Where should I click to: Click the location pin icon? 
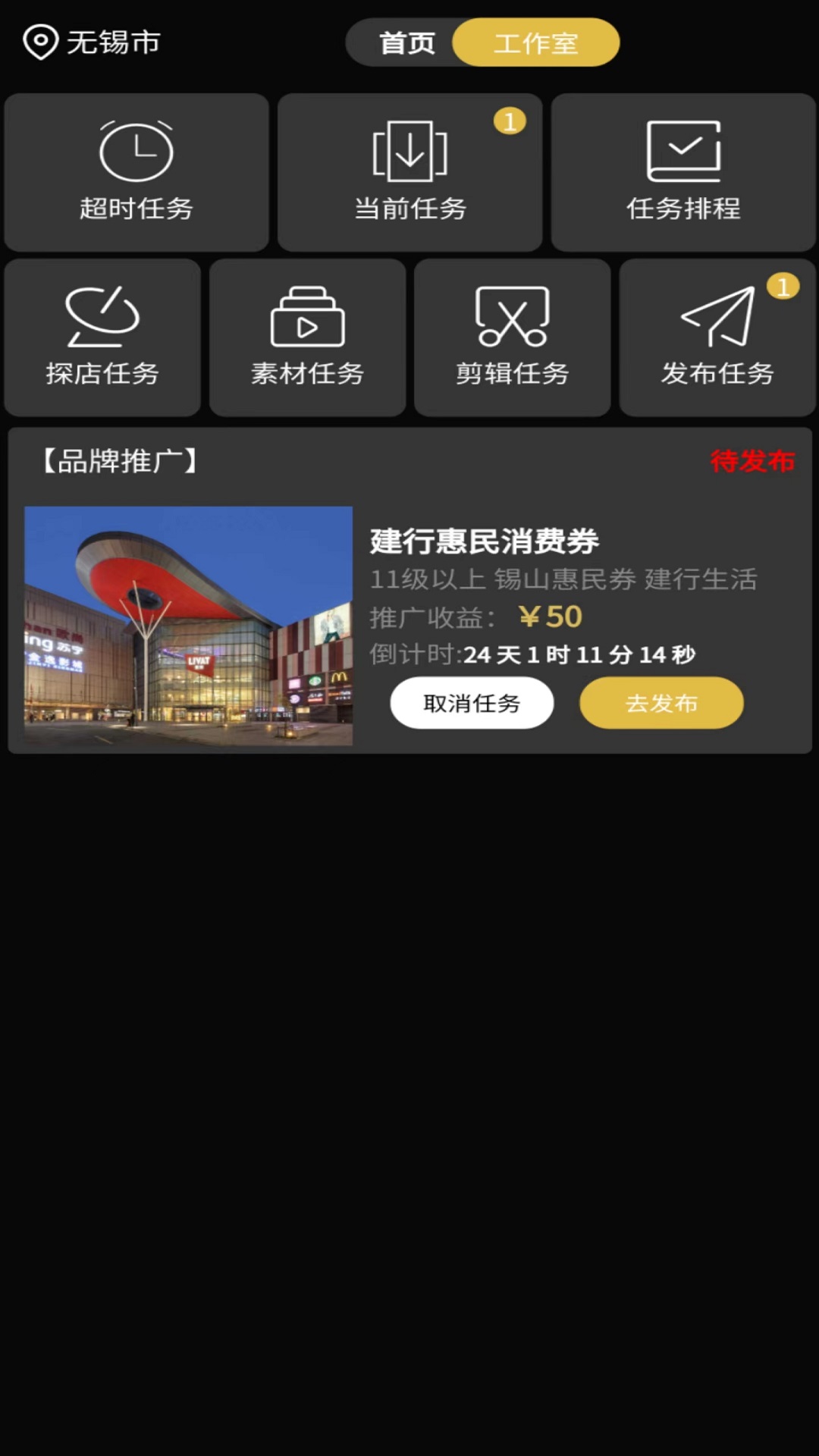[39, 42]
